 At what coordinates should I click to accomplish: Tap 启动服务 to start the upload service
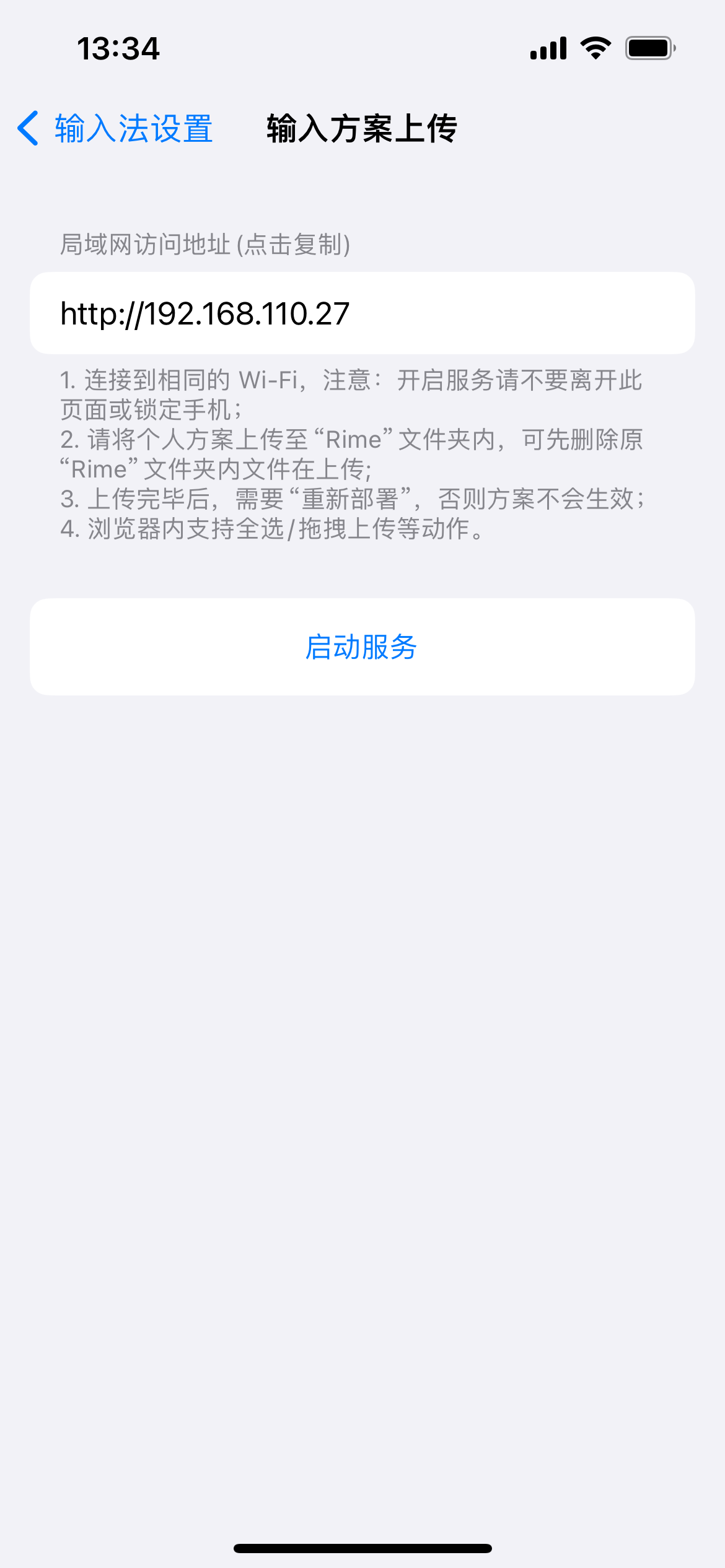[x=361, y=647]
